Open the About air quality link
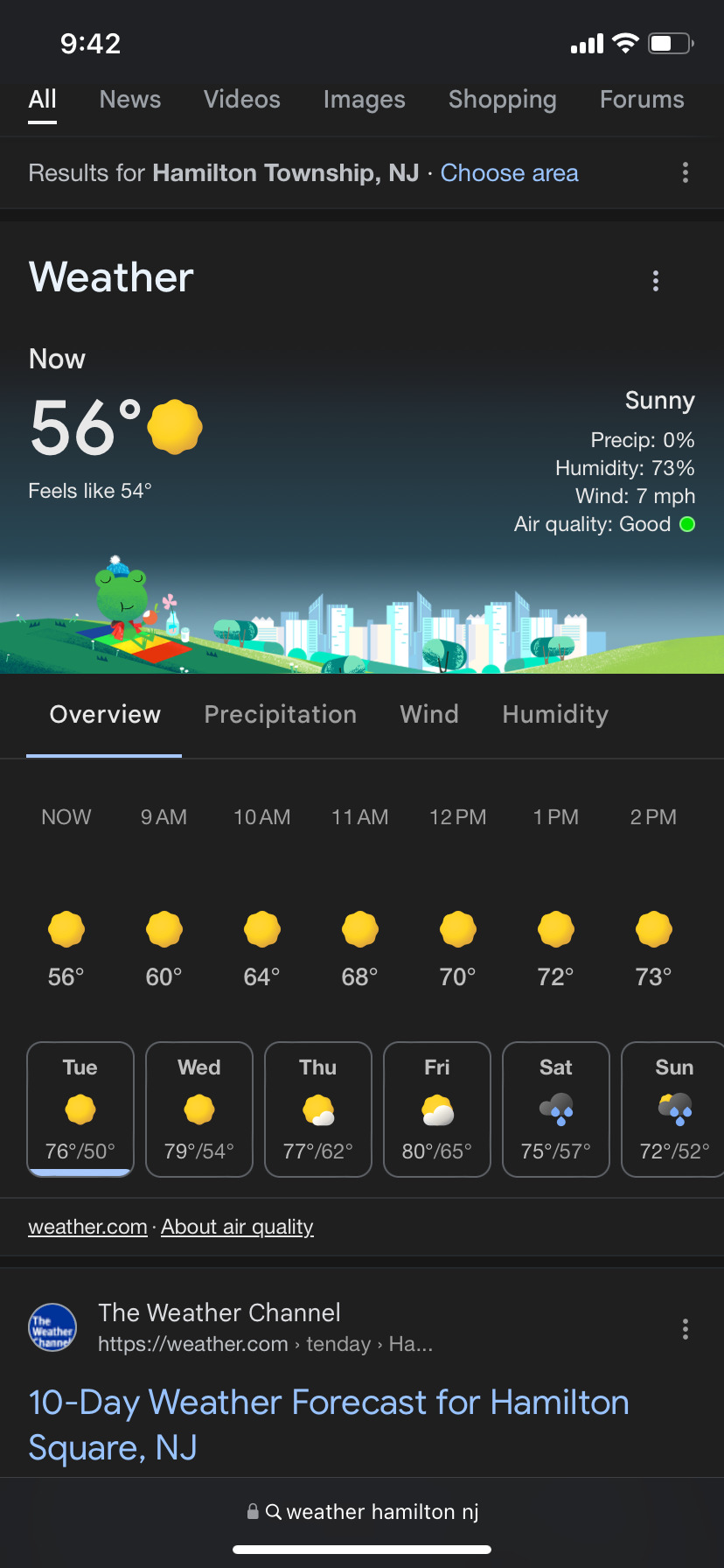This screenshot has width=724, height=1568. 237,1227
